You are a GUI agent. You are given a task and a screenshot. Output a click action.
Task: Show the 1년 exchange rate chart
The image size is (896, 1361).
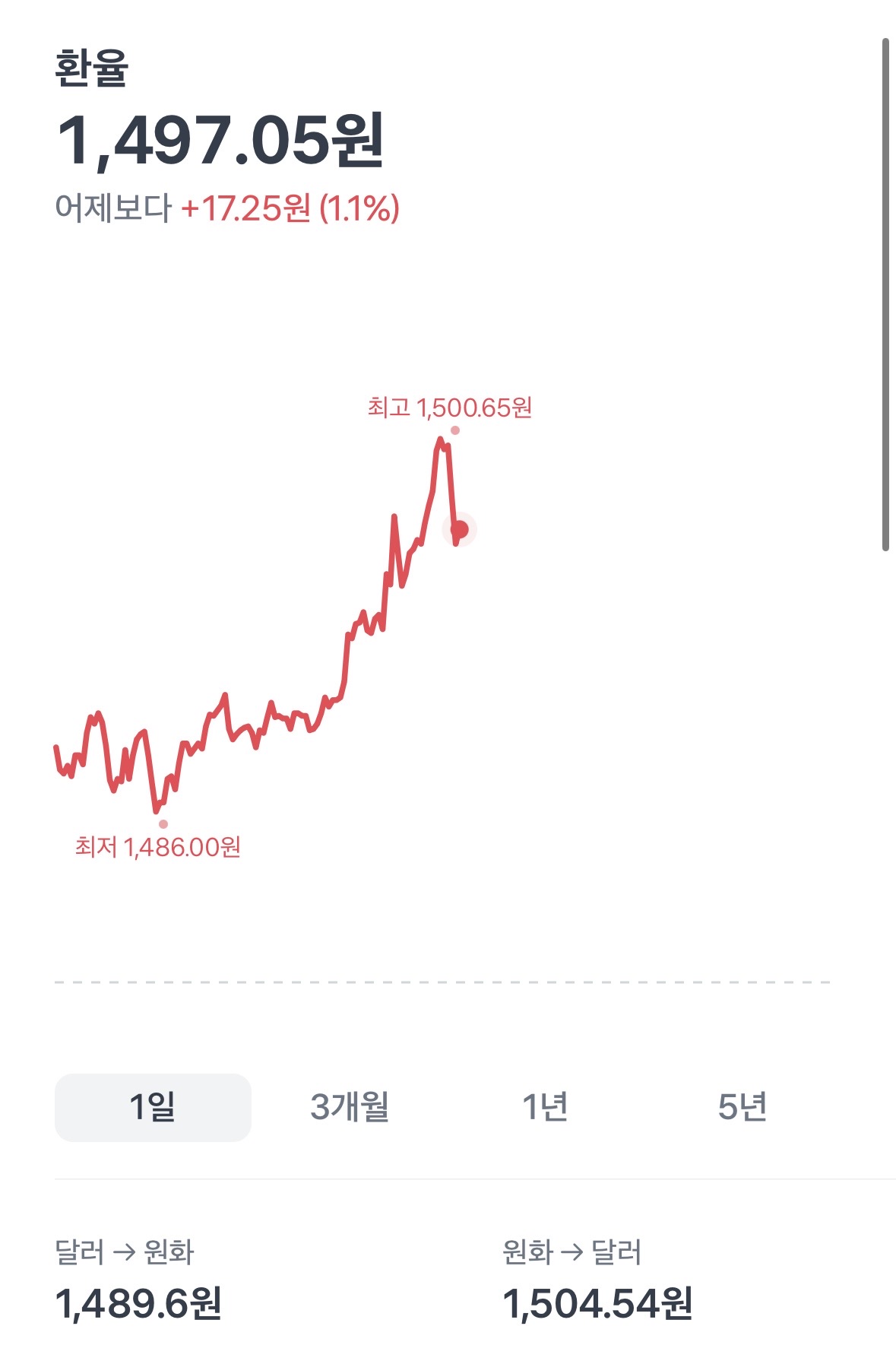(x=546, y=1107)
